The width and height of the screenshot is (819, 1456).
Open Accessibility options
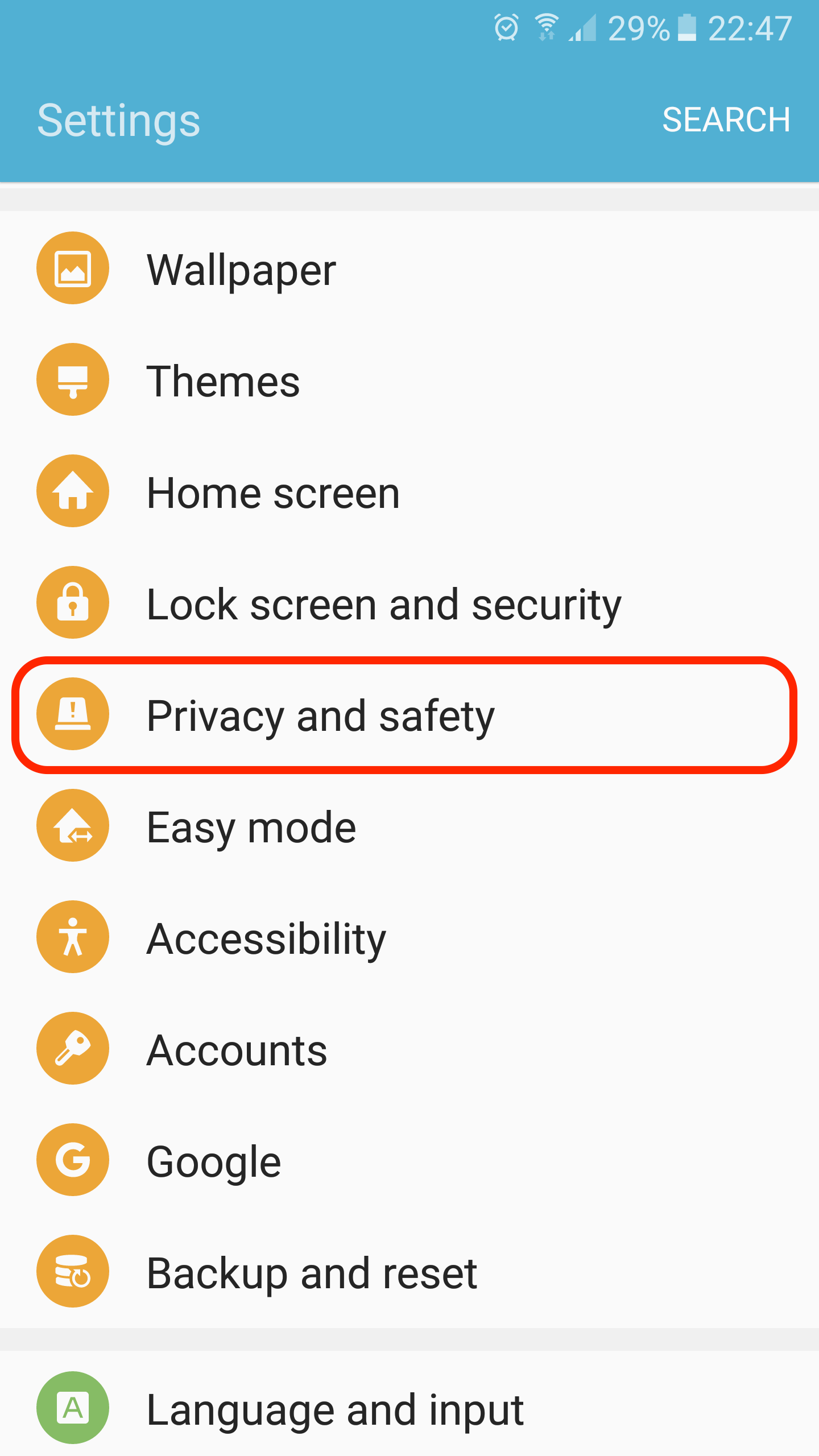(x=266, y=938)
